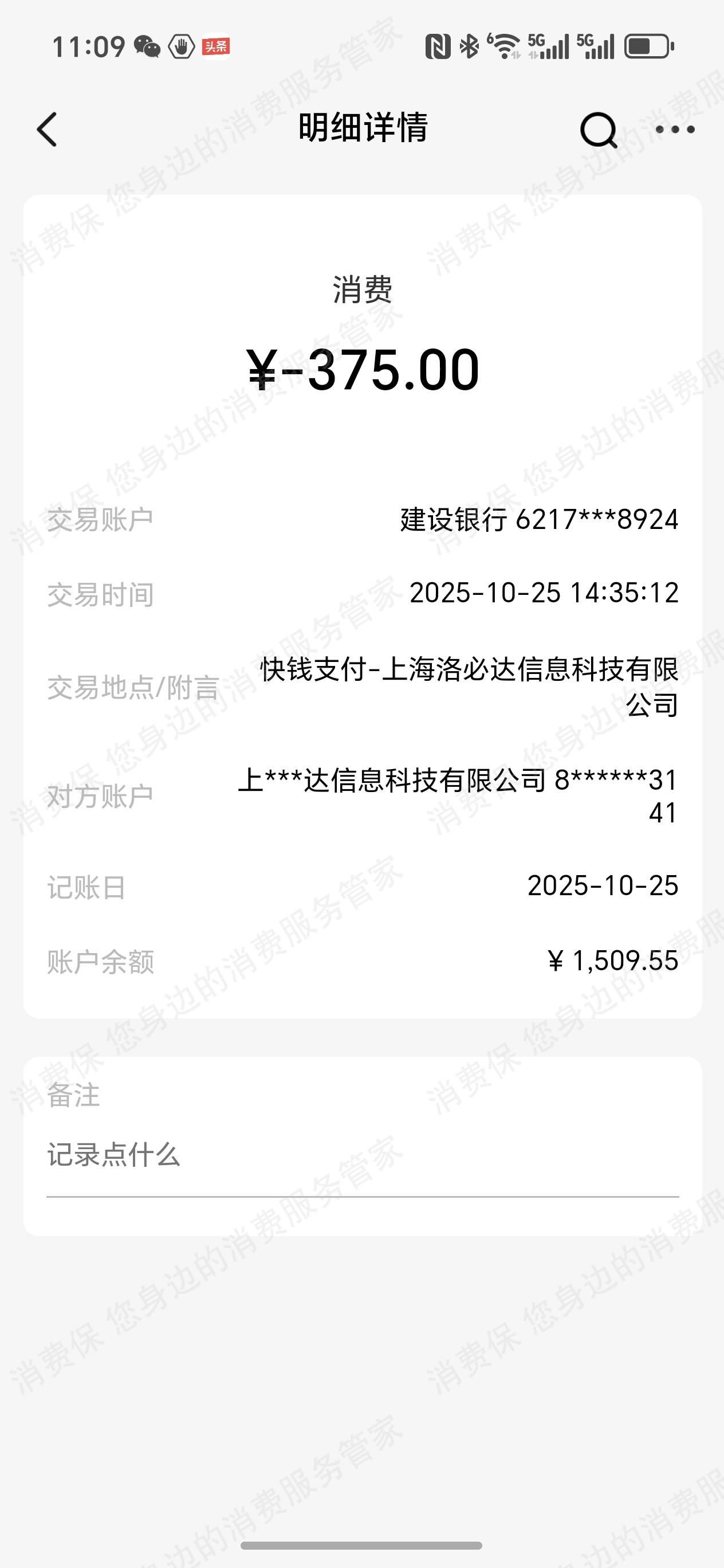Click the 头条 icon in the status bar

point(217,46)
